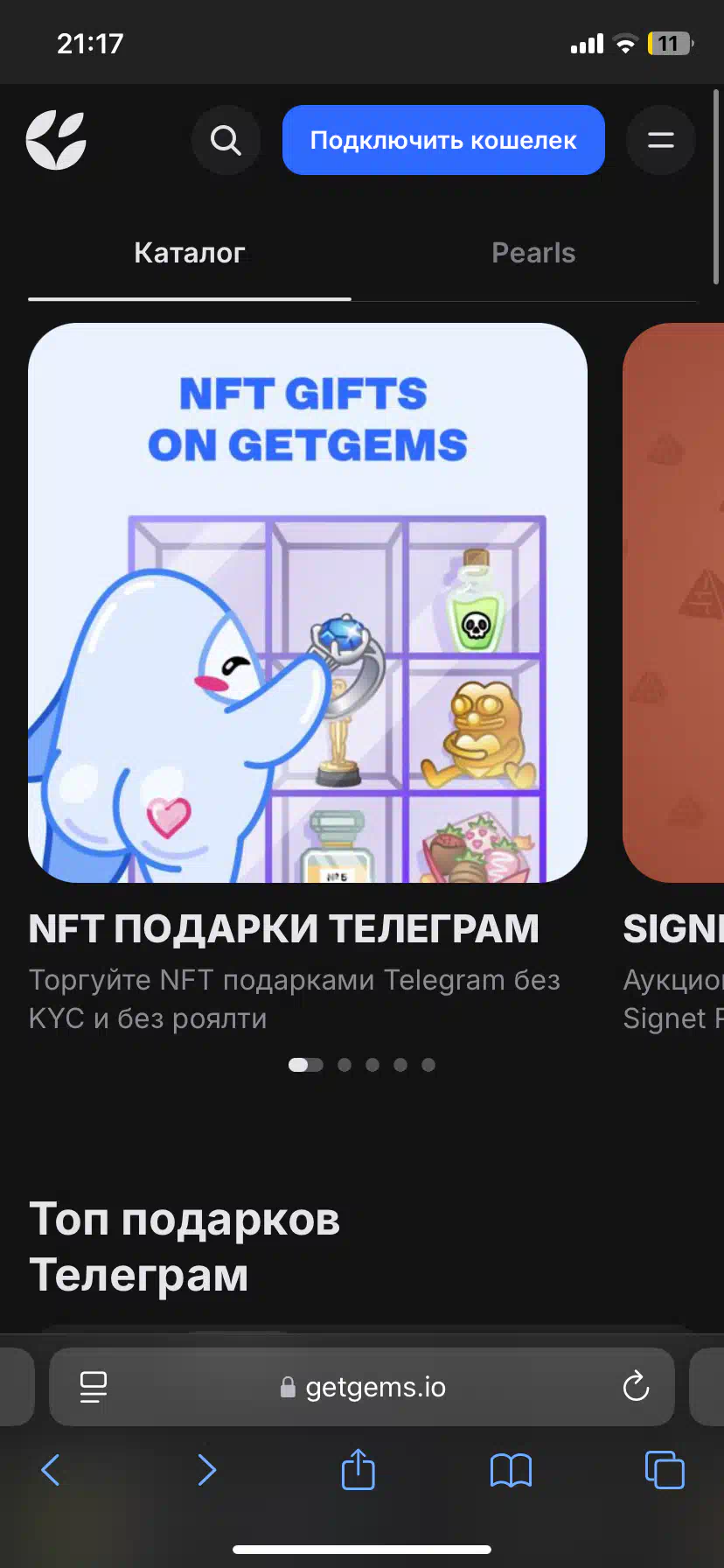Tap Подключить кошелек button

click(x=443, y=140)
